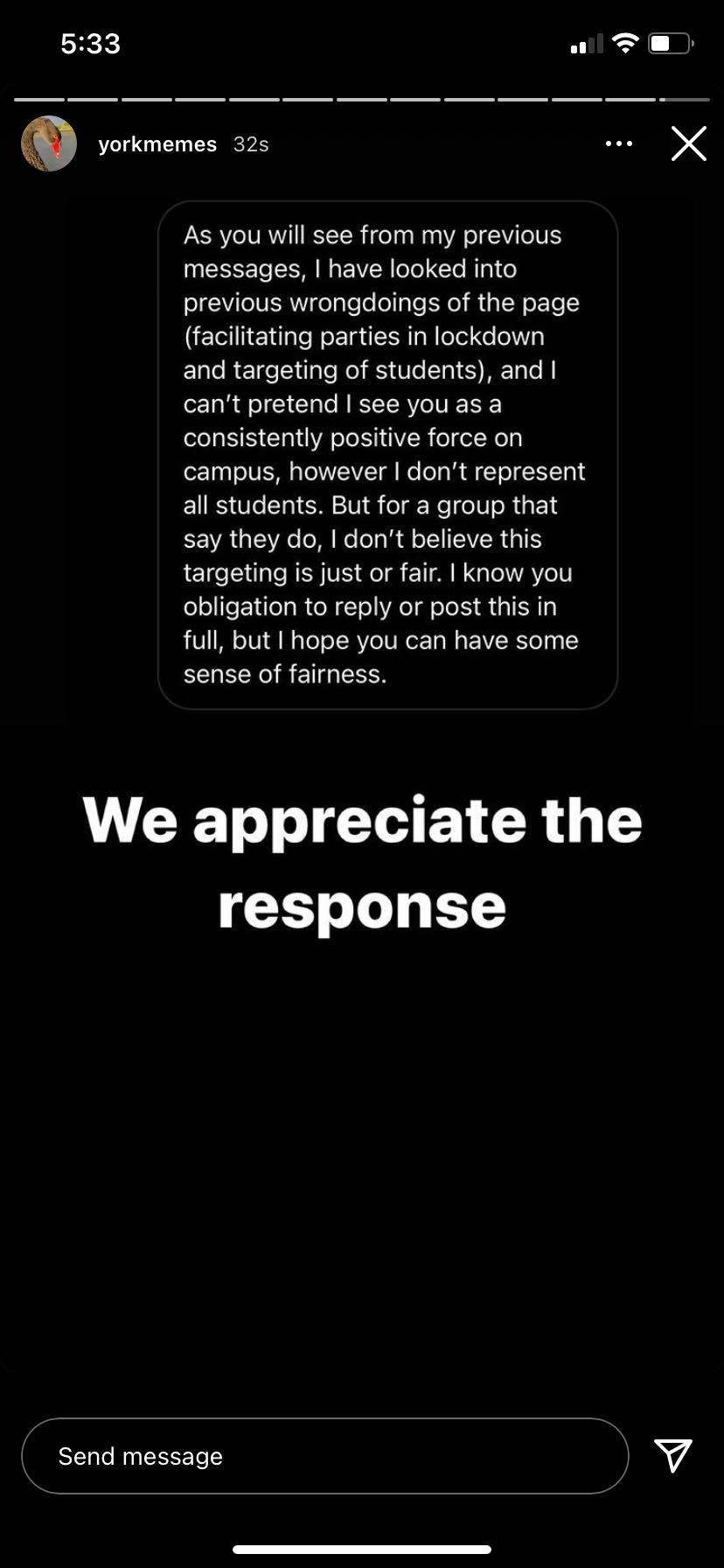Focus the Send message field
The width and height of the screenshot is (724, 1568).
click(x=324, y=1456)
